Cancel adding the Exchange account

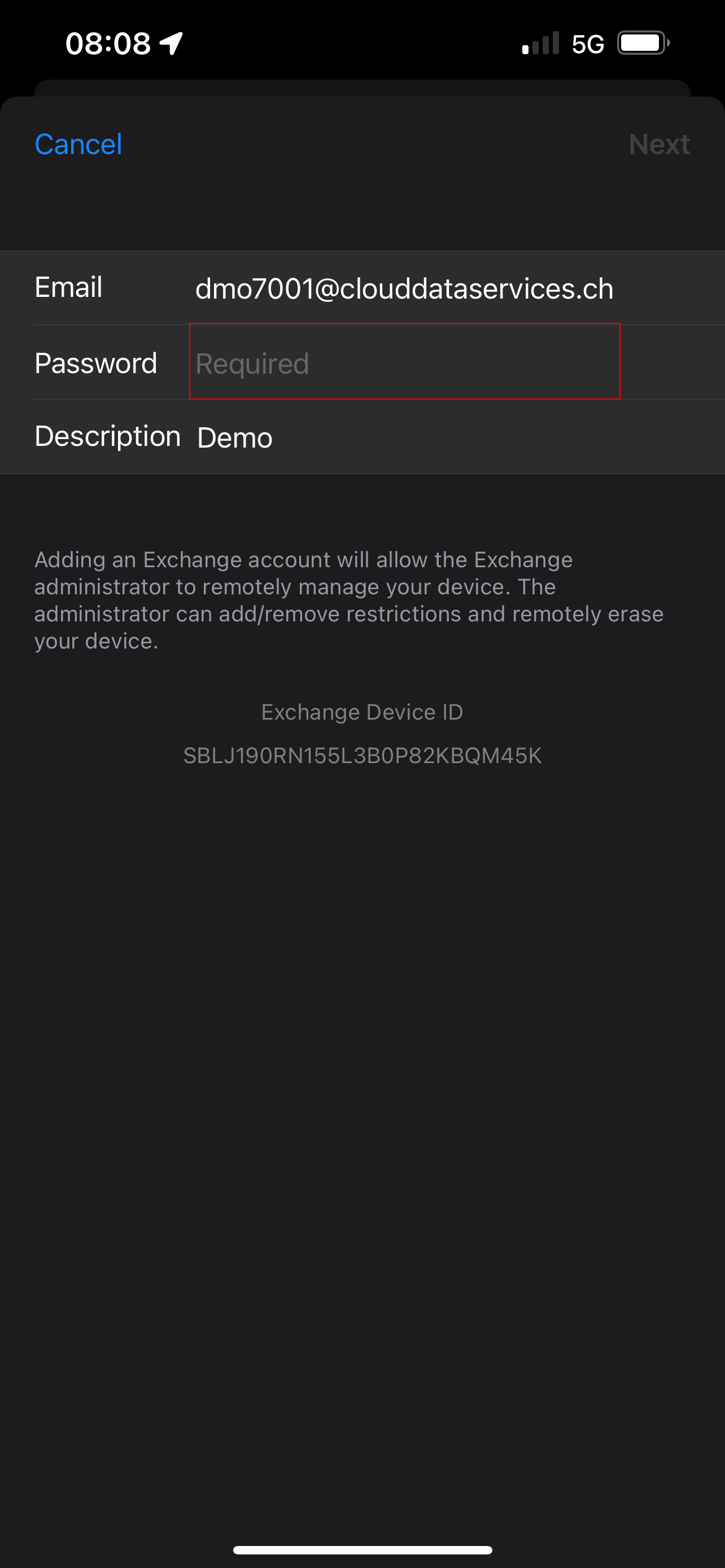[x=78, y=145]
